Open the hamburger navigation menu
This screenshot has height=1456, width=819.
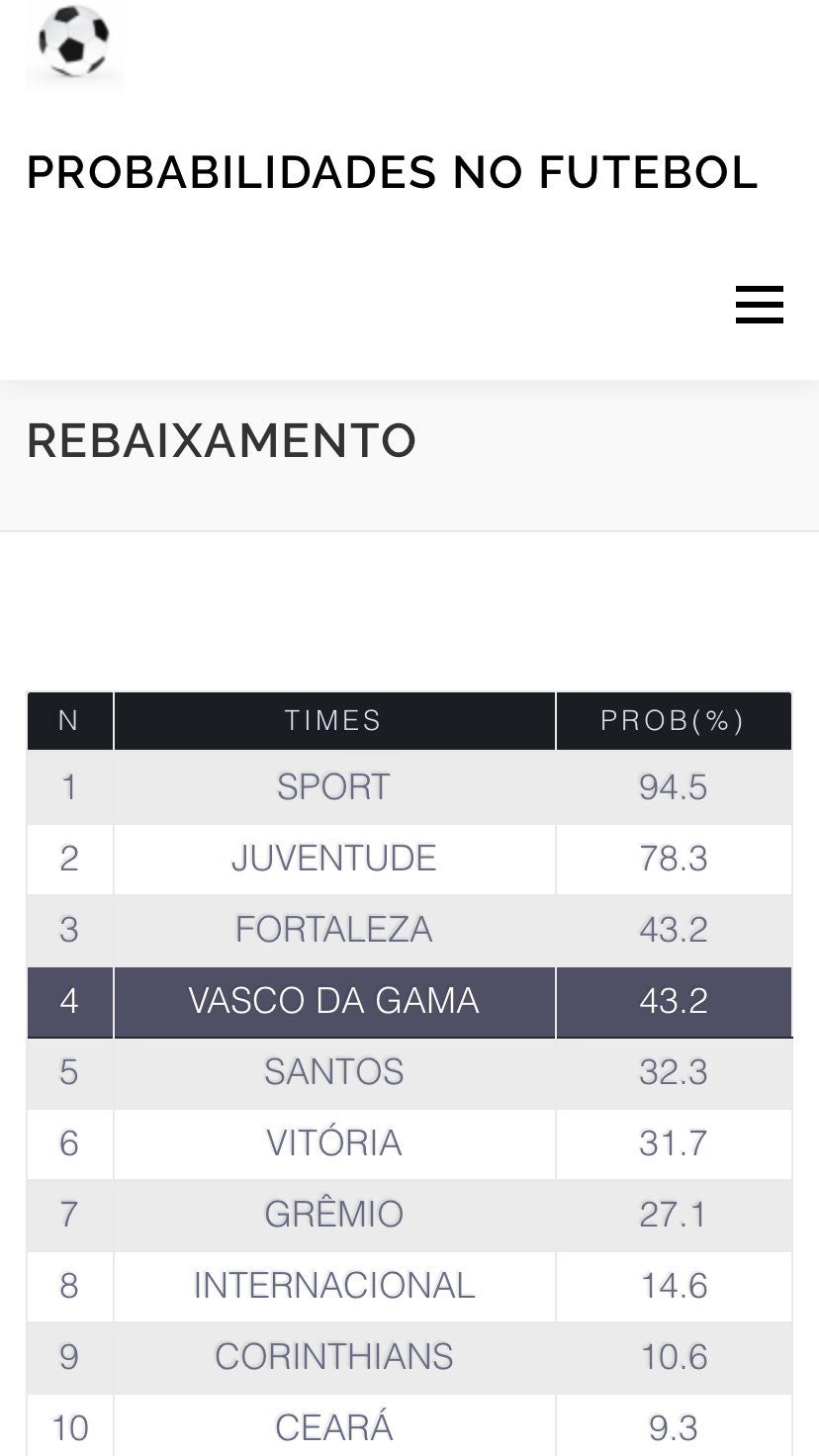pos(760,305)
